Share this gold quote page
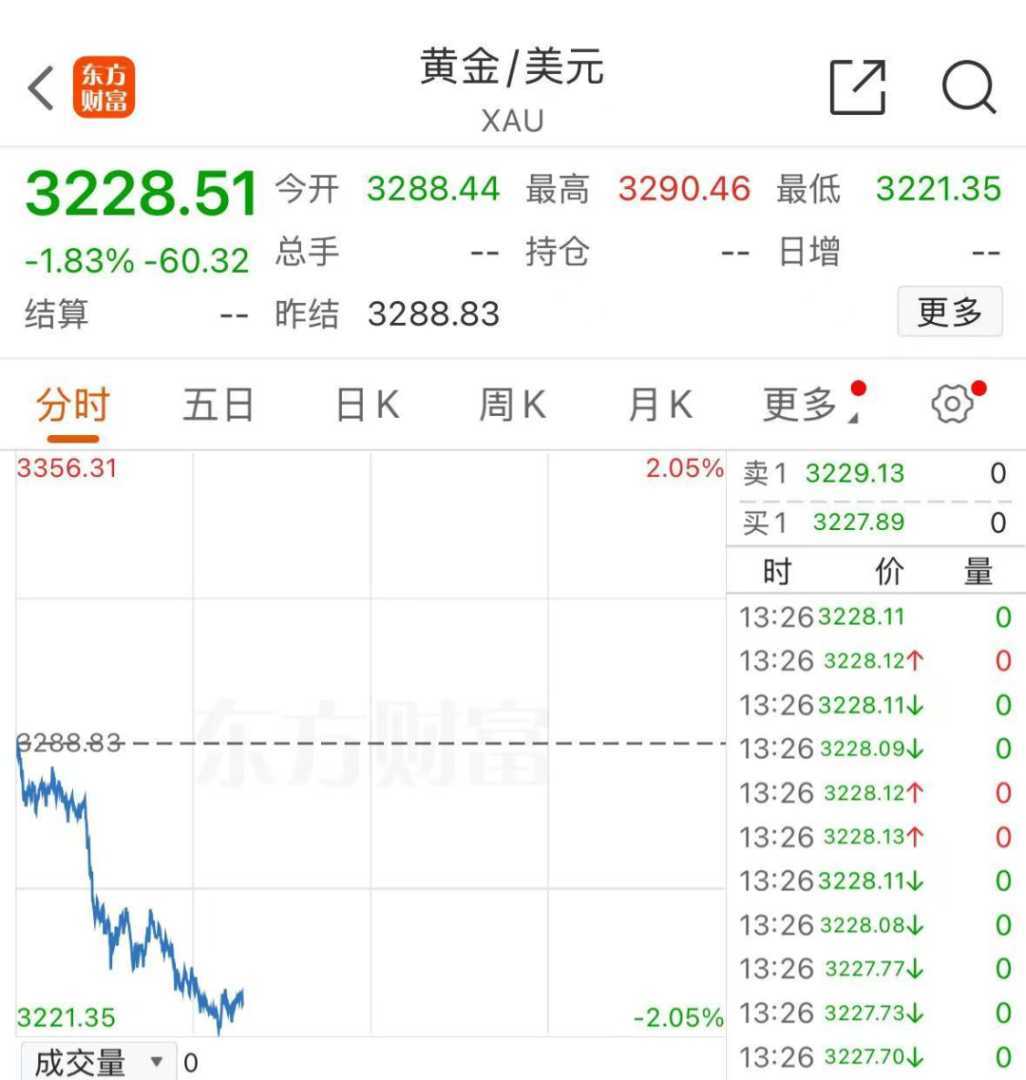The width and height of the screenshot is (1026, 1080). coord(858,87)
